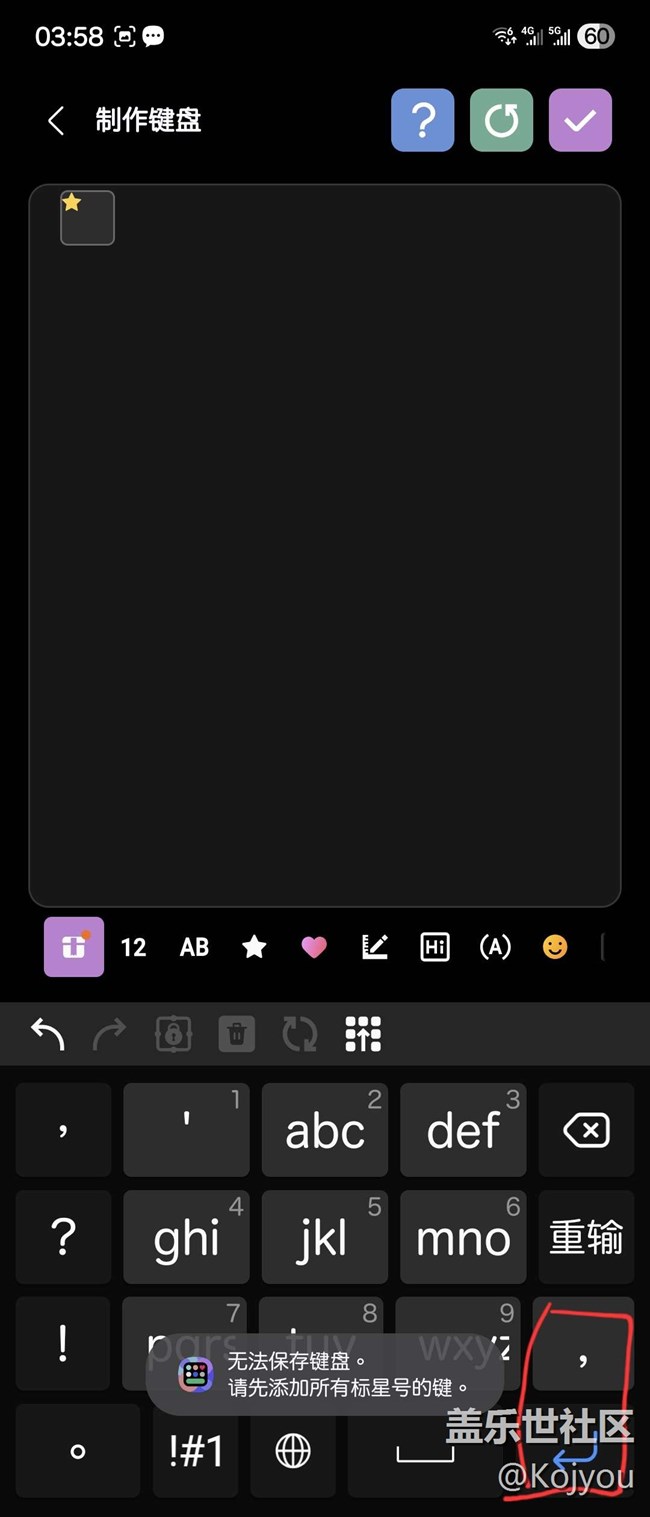This screenshot has width=650, height=1517.
Task: Tap the globe language key
Action: (293, 1451)
